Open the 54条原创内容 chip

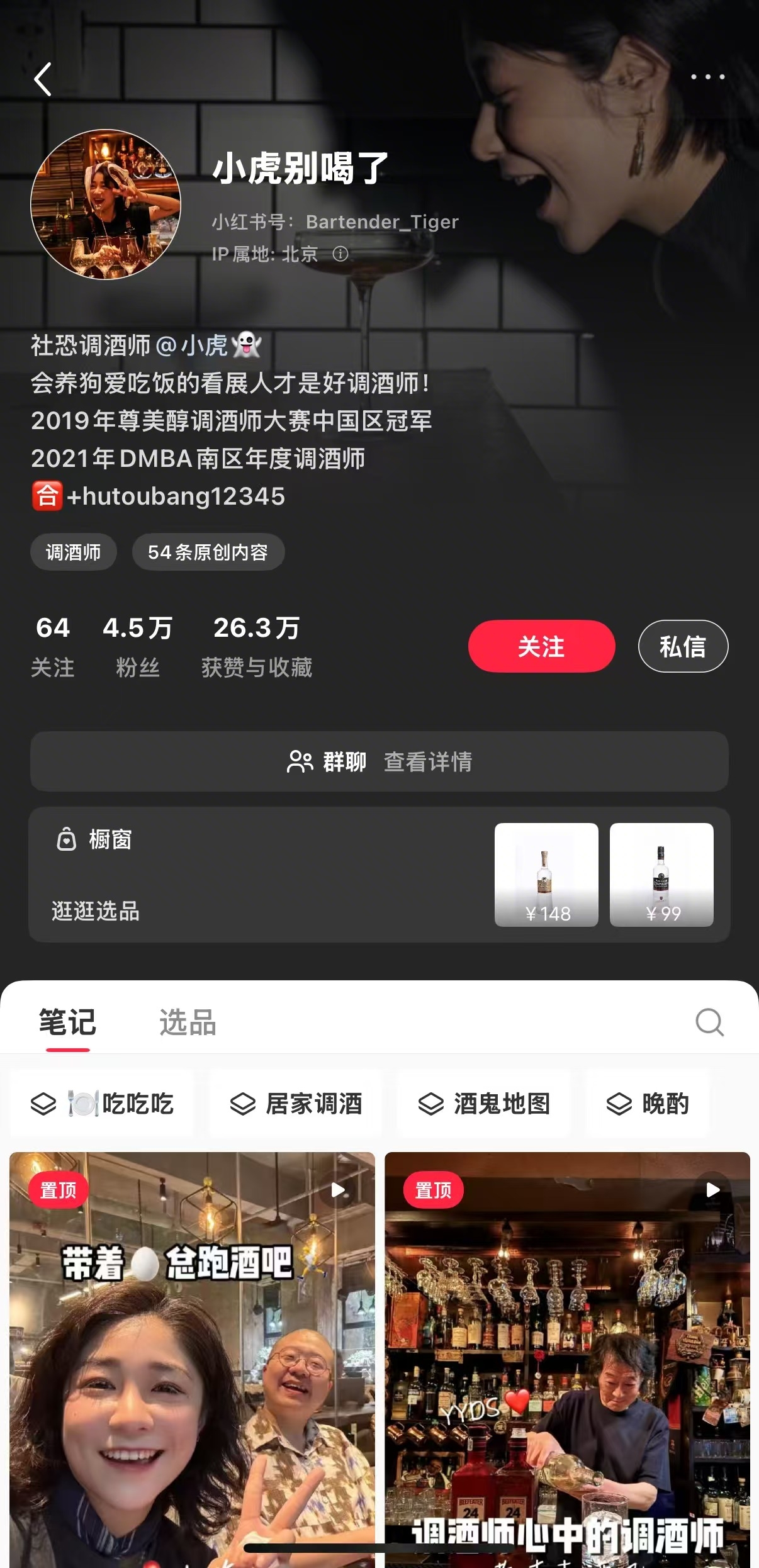[x=208, y=552]
